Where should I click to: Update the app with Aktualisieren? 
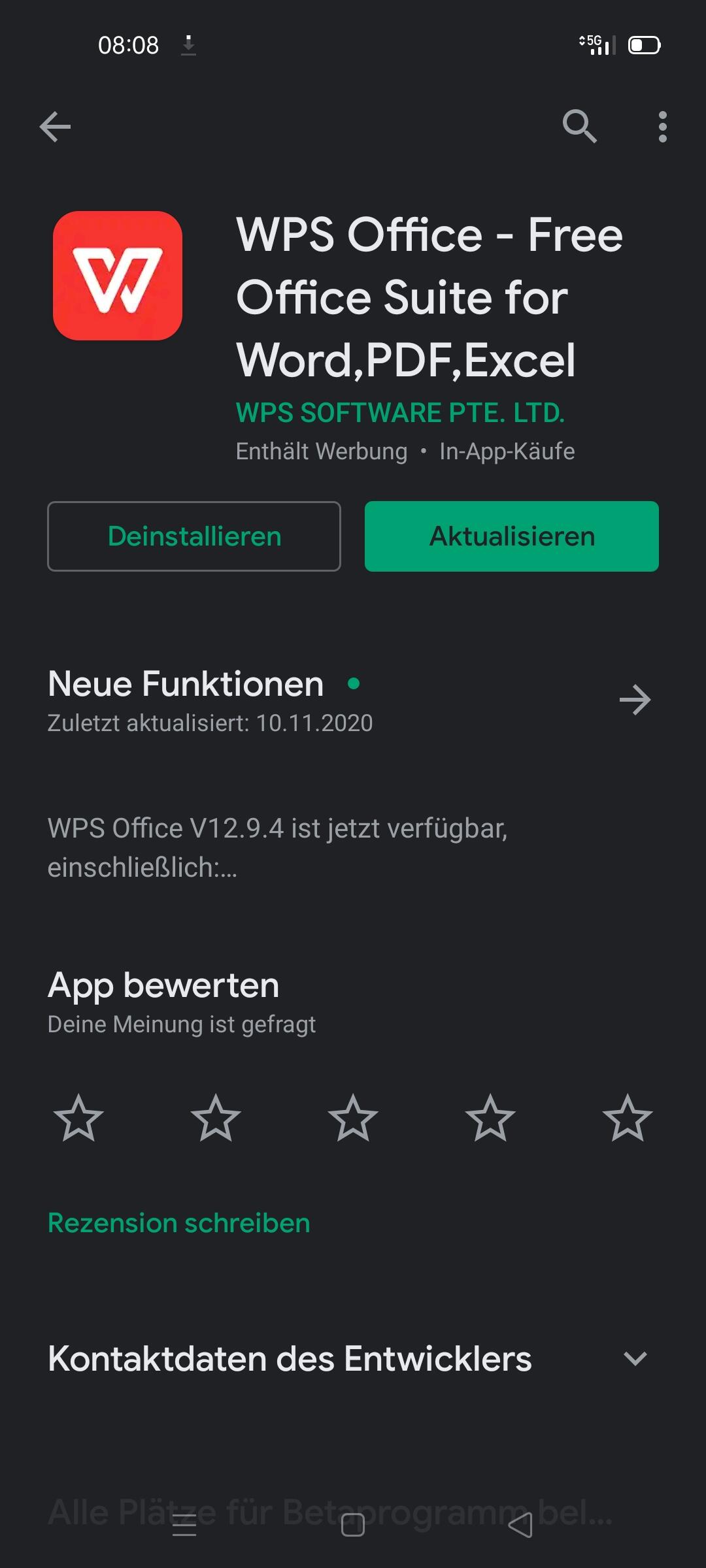511,536
